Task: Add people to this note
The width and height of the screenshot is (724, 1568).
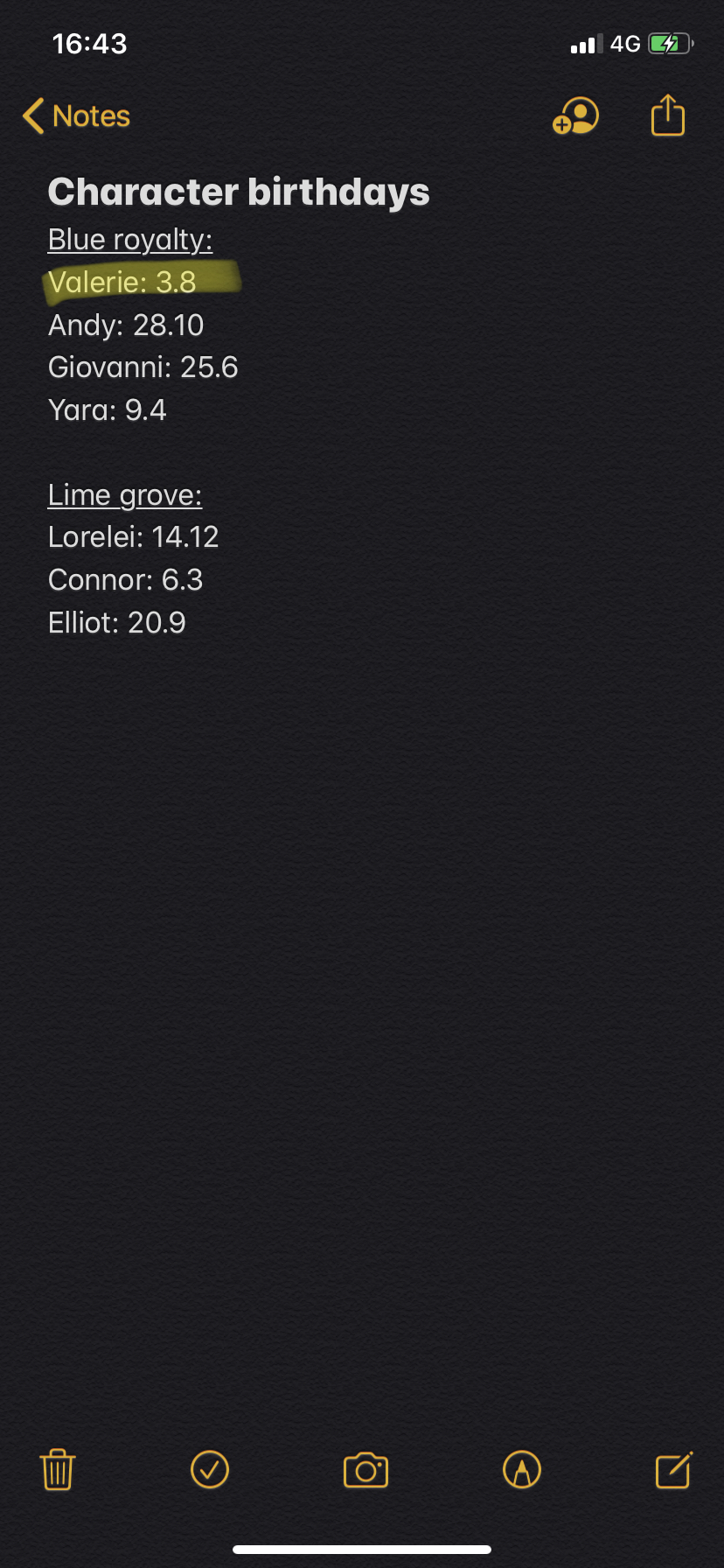Action: [575, 116]
